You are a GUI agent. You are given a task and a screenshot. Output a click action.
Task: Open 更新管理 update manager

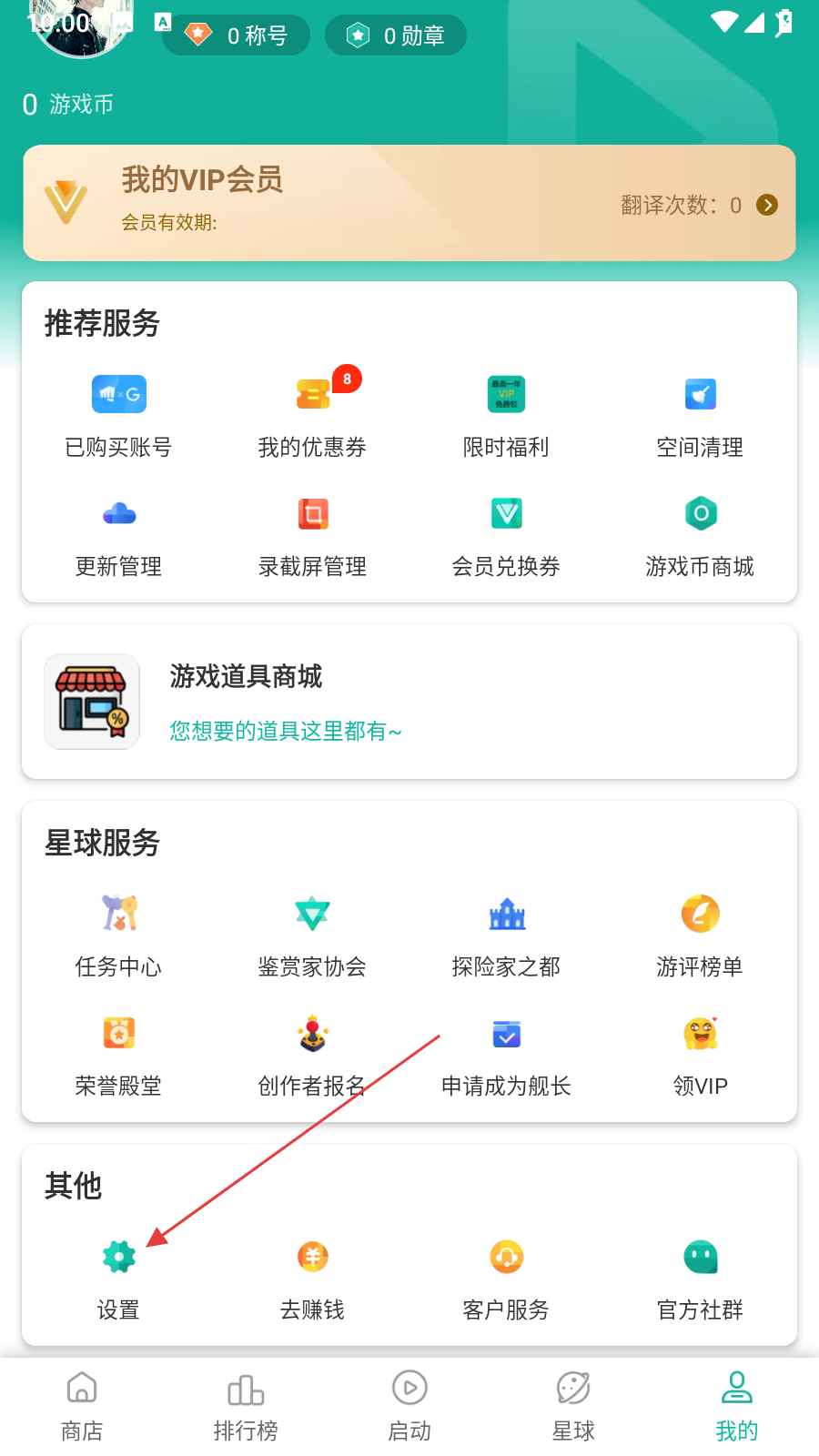[x=118, y=535]
